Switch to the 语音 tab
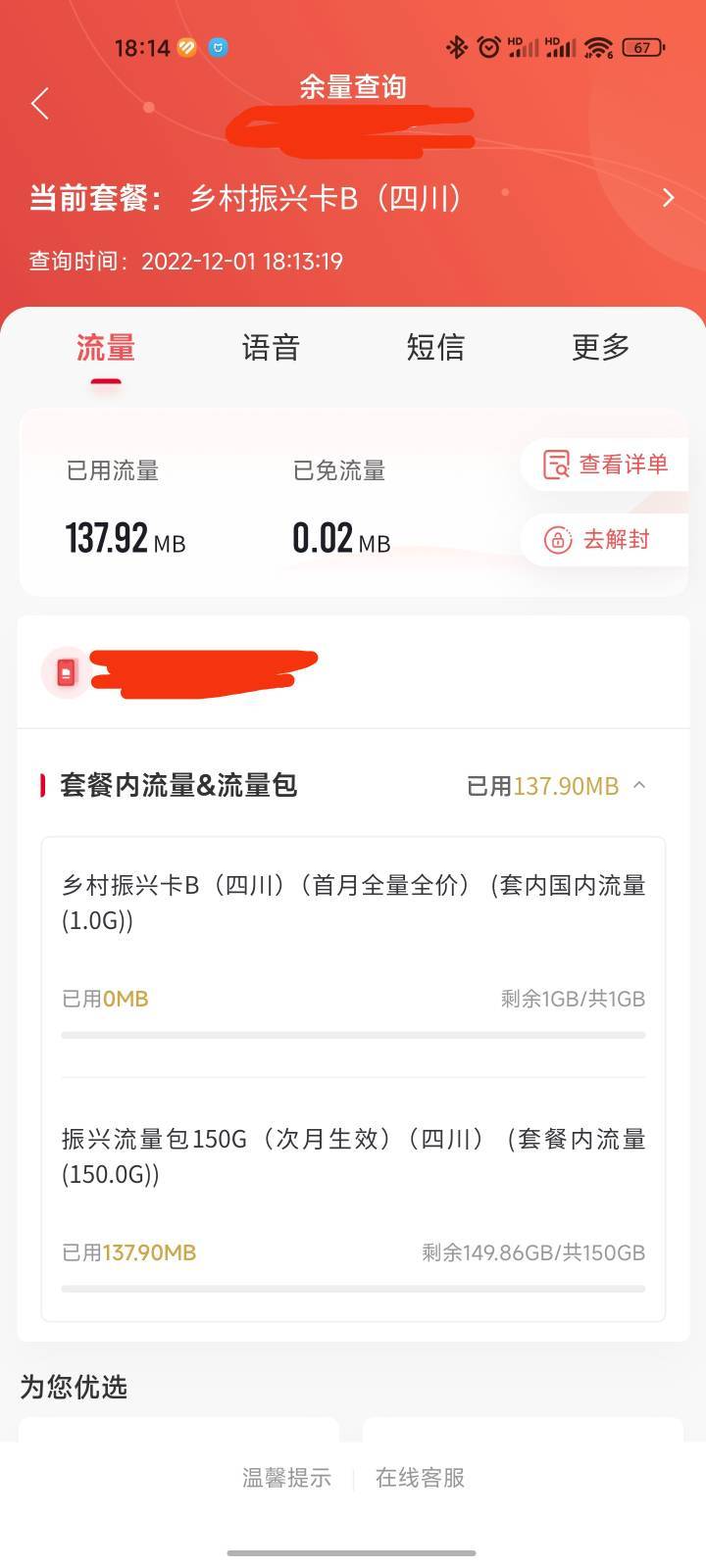This screenshot has height=1568, width=706. click(271, 347)
